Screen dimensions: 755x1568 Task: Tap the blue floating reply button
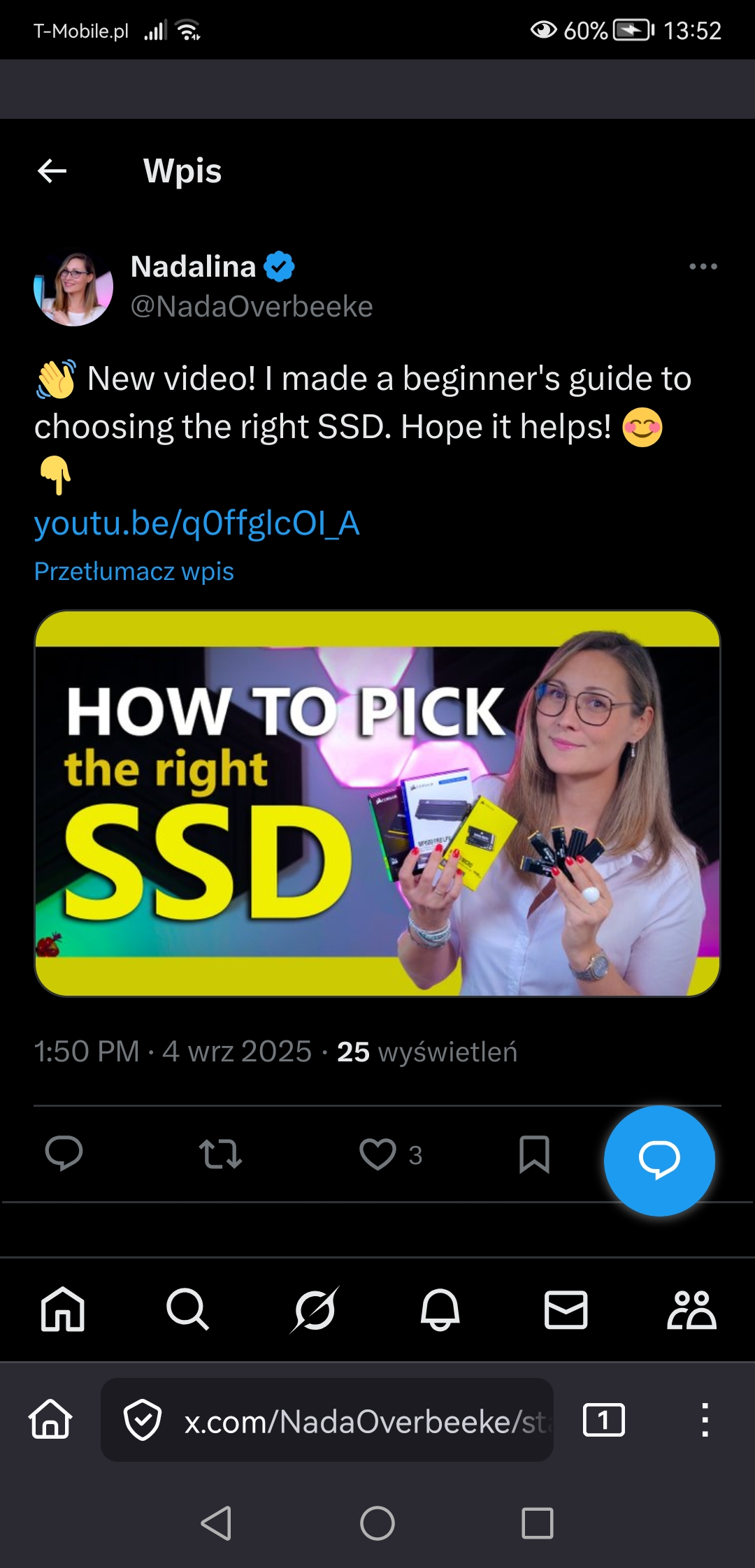[x=659, y=1161]
